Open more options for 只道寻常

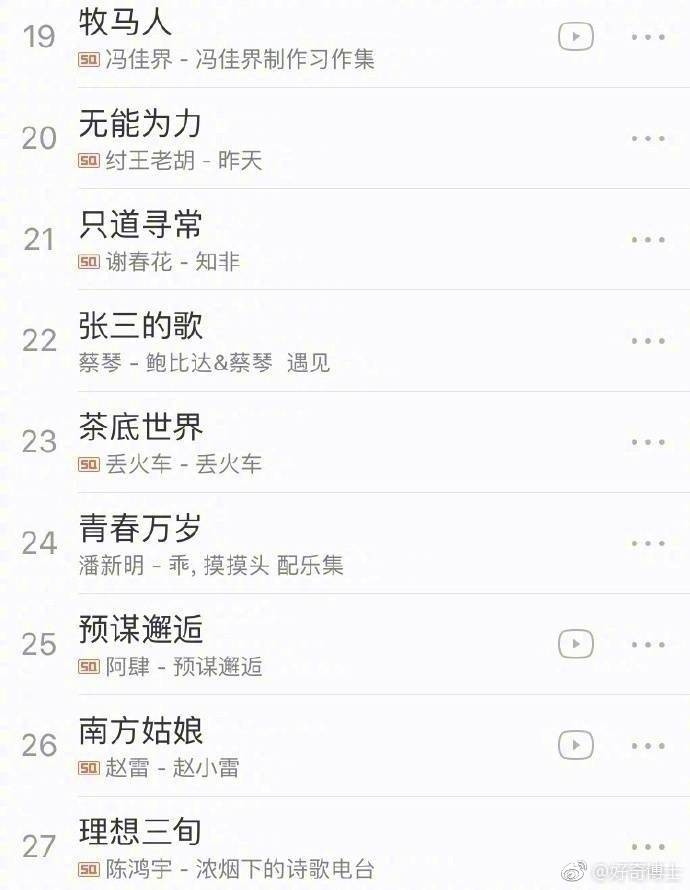[648, 240]
